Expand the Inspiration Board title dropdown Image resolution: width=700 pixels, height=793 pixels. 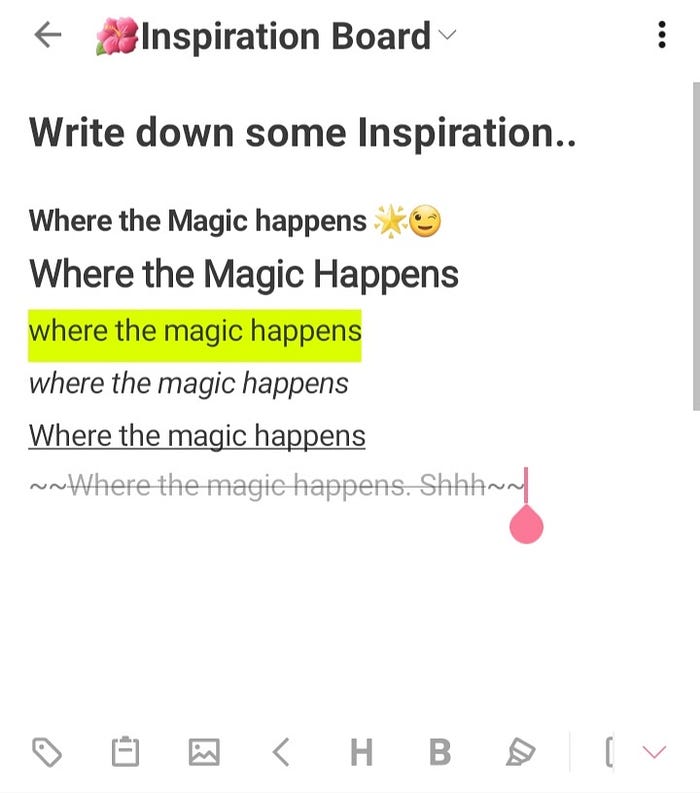447,36
